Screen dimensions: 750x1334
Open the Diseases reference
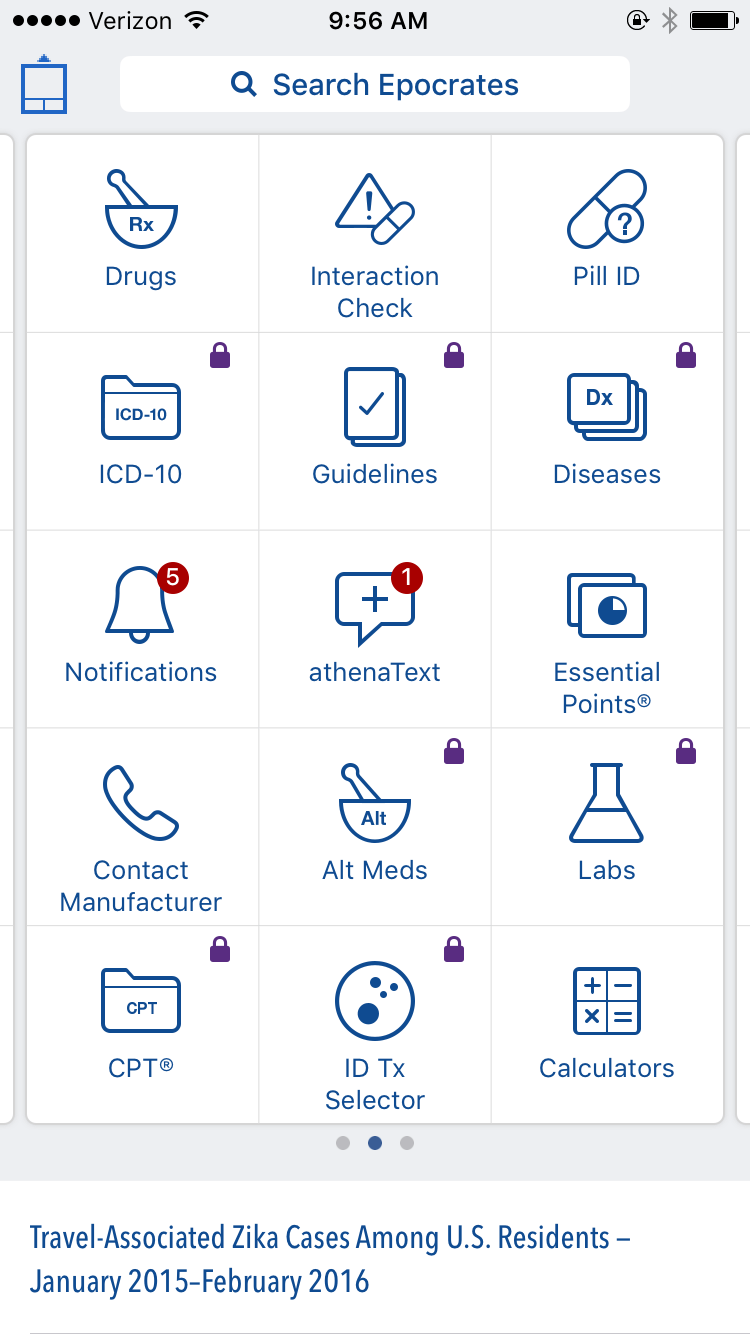click(x=606, y=428)
